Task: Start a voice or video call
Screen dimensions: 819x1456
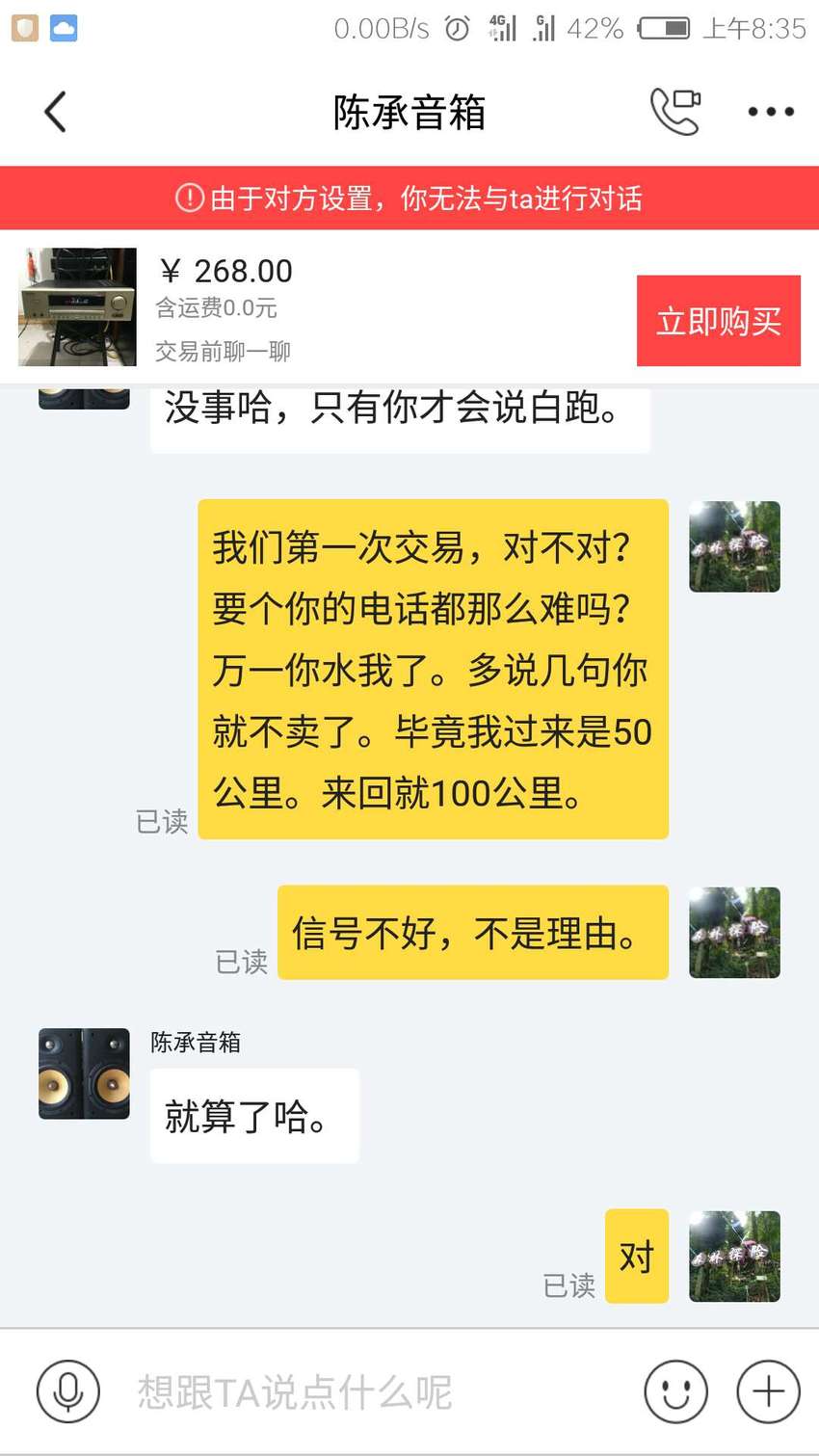Action: [675, 111]
